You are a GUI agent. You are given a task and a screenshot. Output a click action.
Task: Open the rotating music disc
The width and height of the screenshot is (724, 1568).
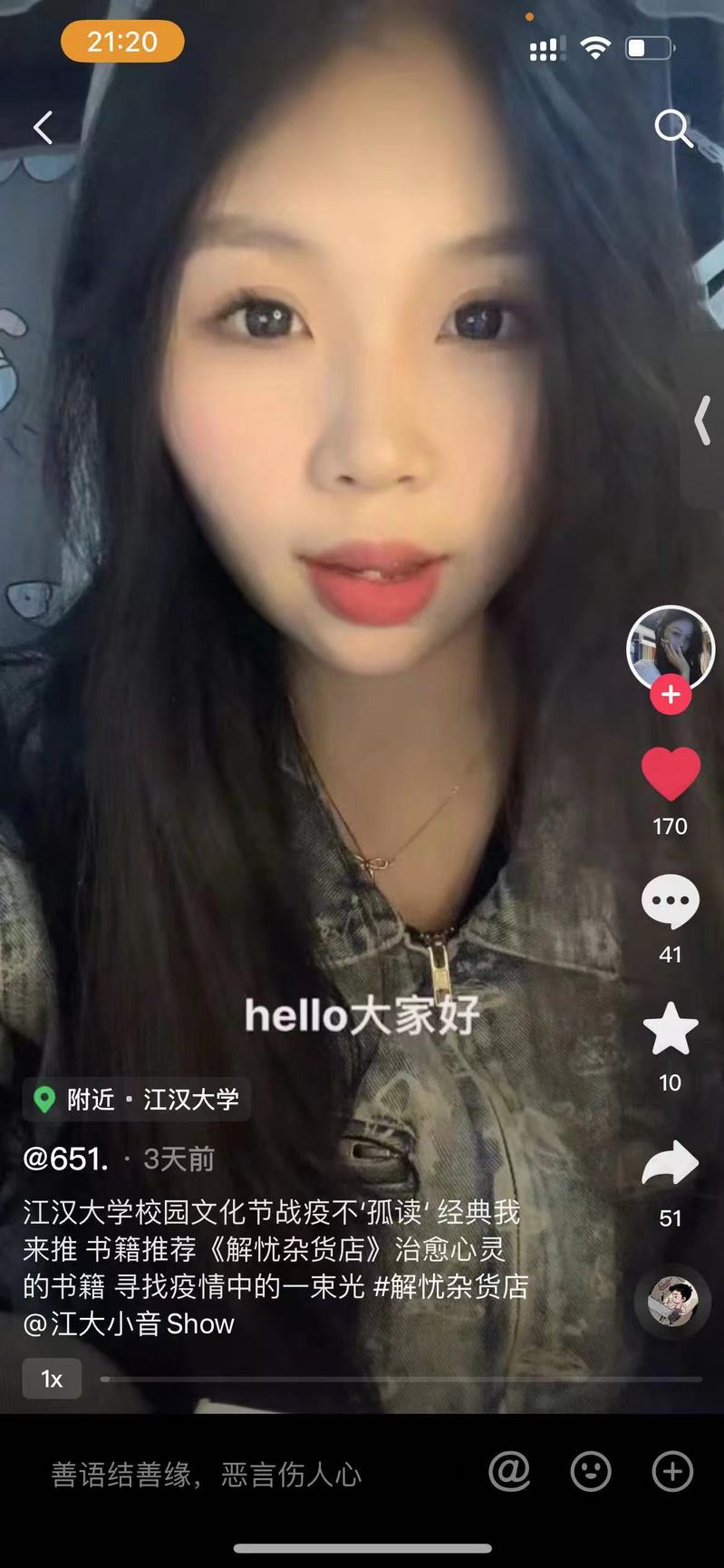[672, 1302]
